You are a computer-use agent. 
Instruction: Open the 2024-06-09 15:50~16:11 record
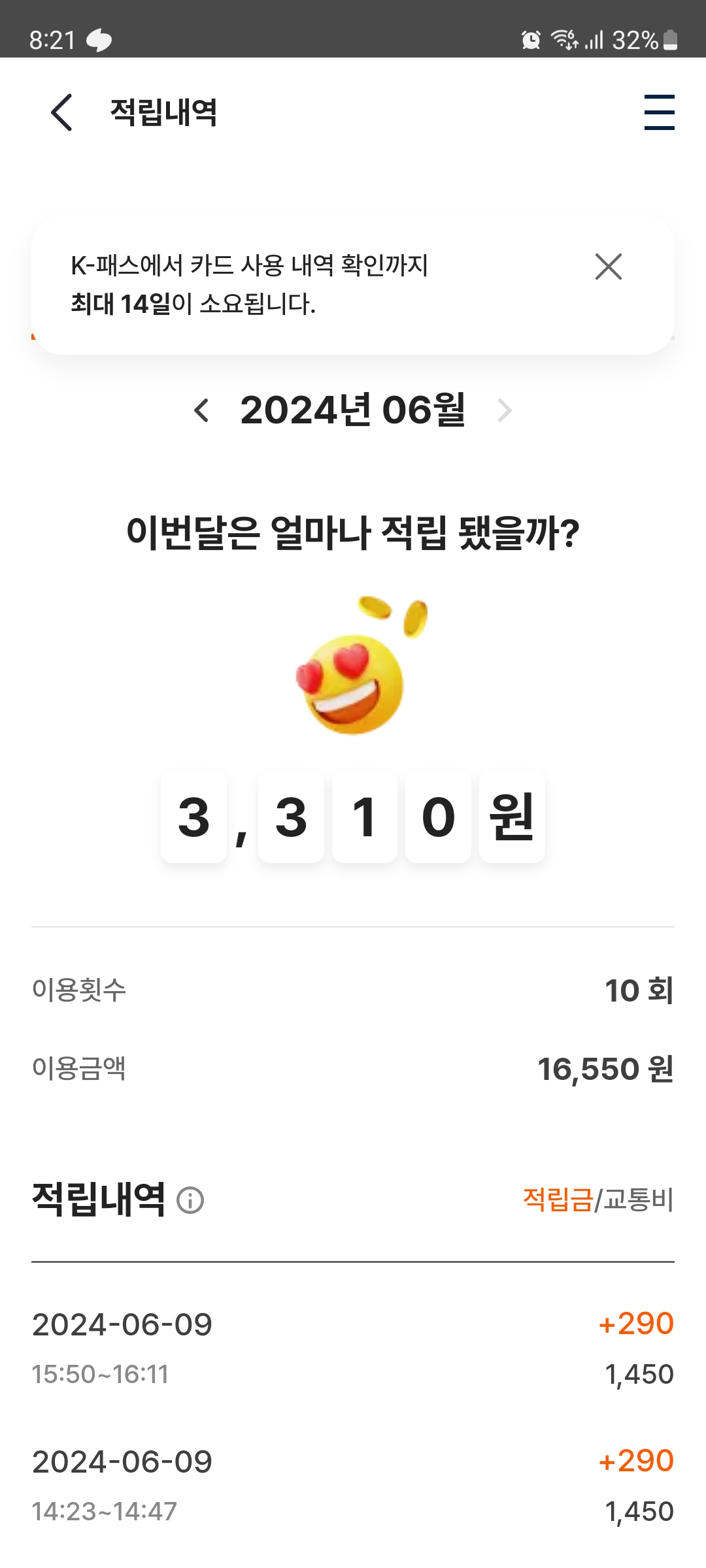coord(353,1348)
